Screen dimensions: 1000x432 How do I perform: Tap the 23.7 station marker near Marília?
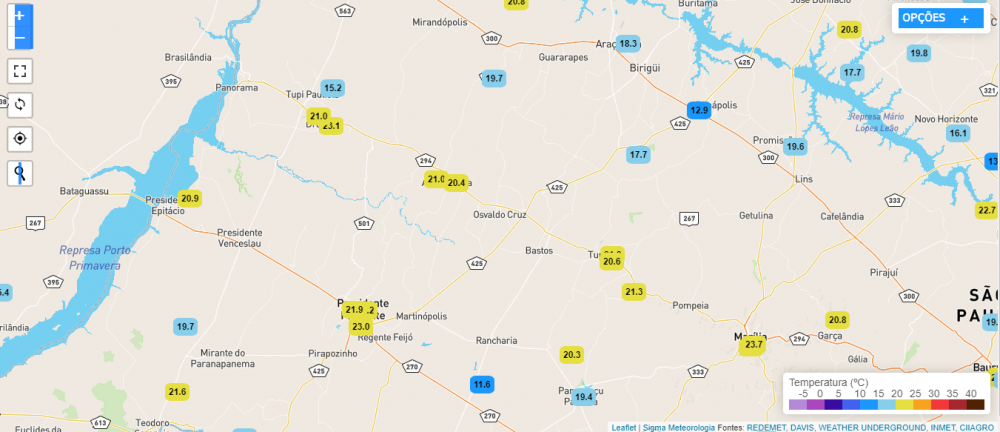pos(753,345)
